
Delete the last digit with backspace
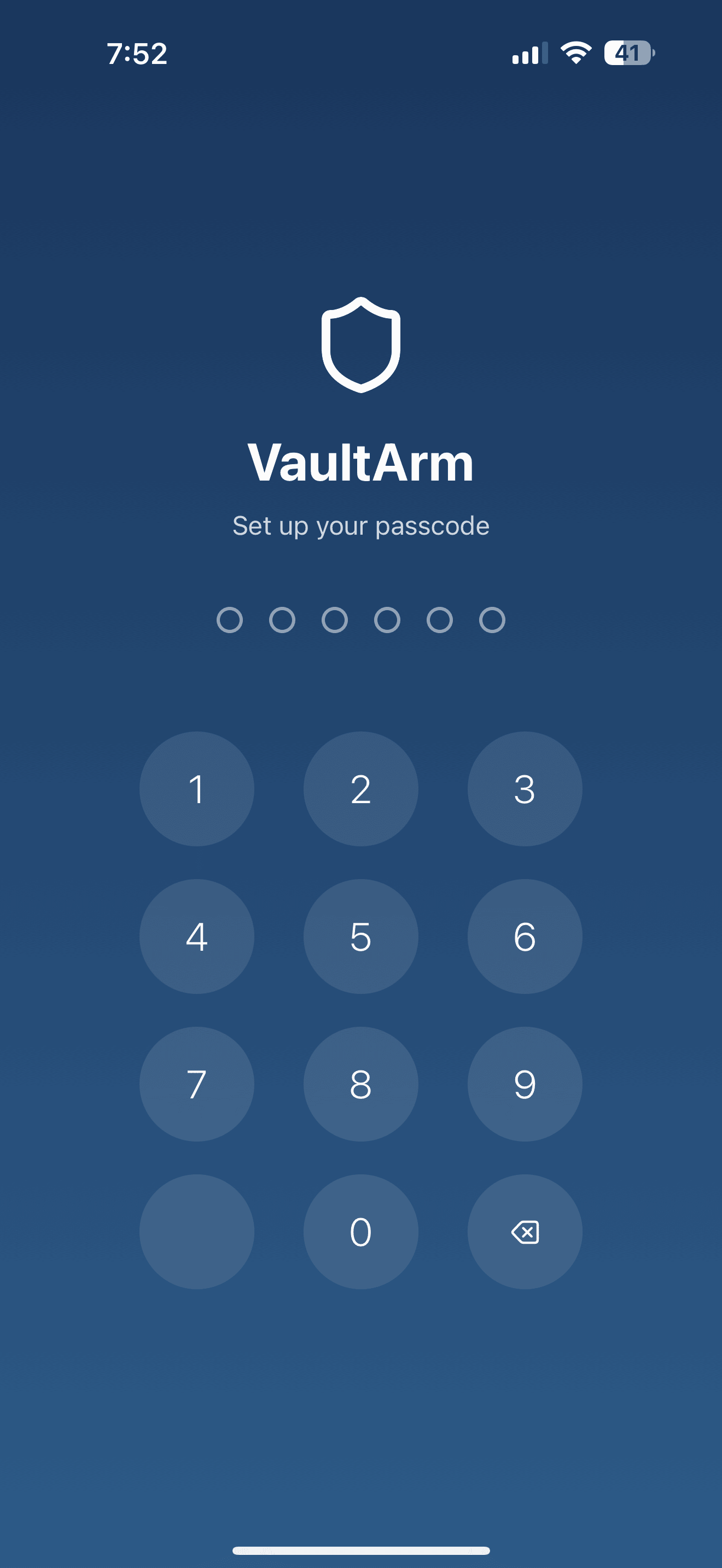tap(525, 1231)
